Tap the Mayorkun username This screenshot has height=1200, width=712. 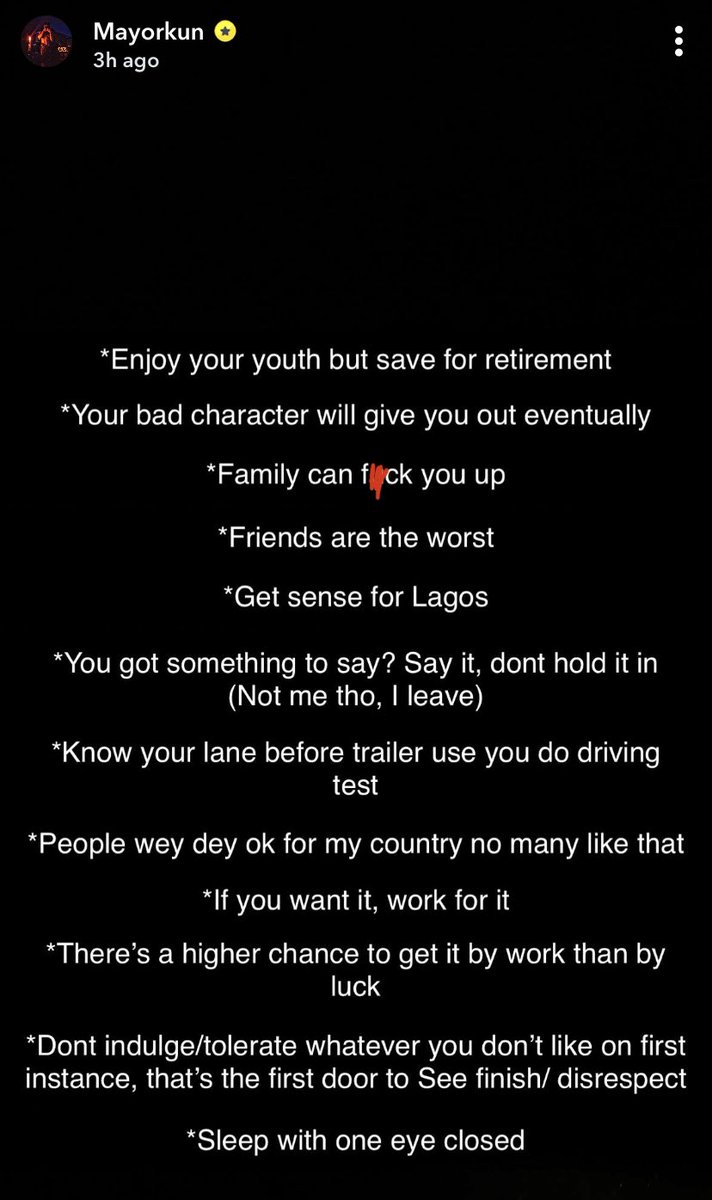[150, 31]
